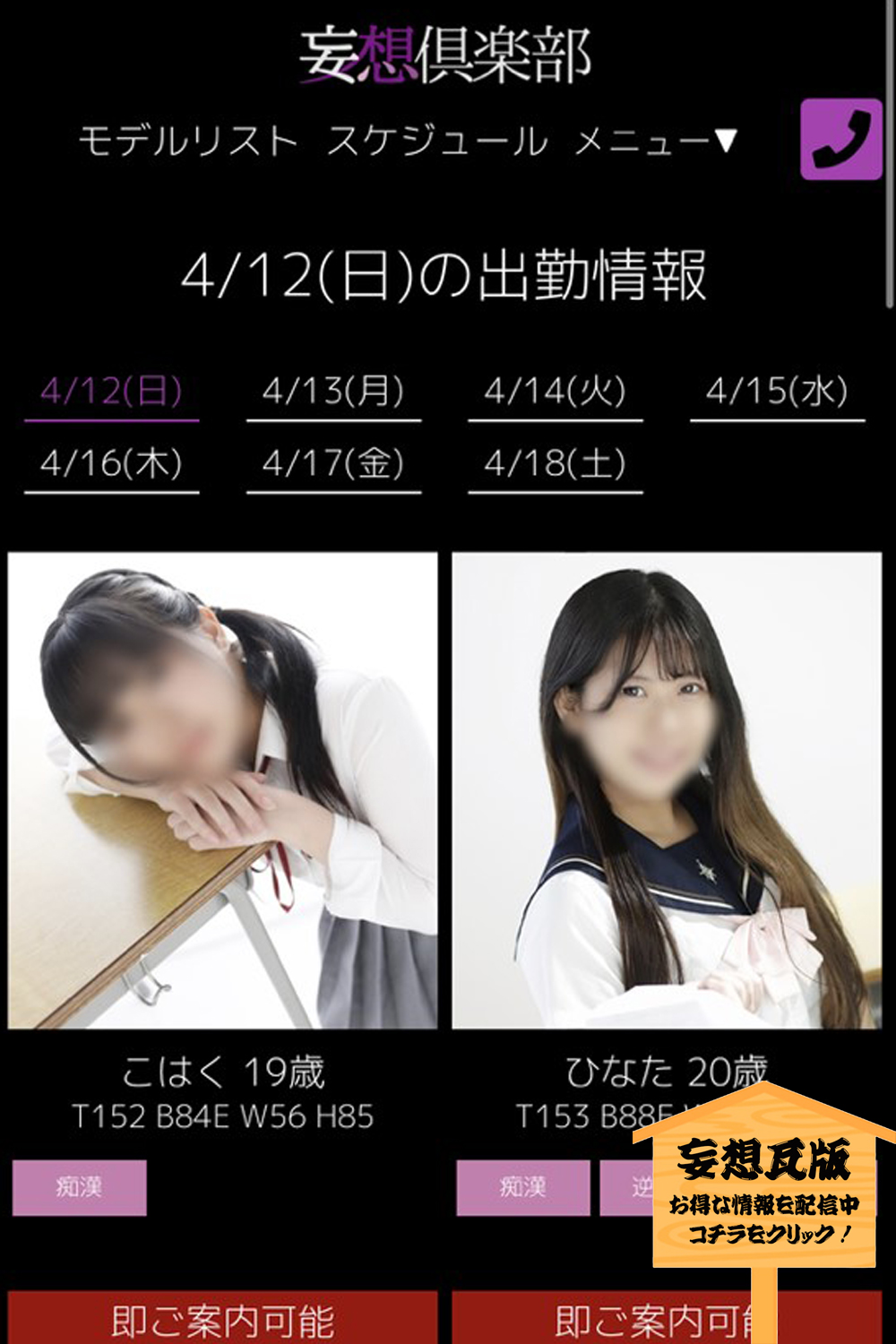Select the 4/12(日) date tab
Image resolution: width=896 pixels, height=1344 pixels.
click(112, 392)
